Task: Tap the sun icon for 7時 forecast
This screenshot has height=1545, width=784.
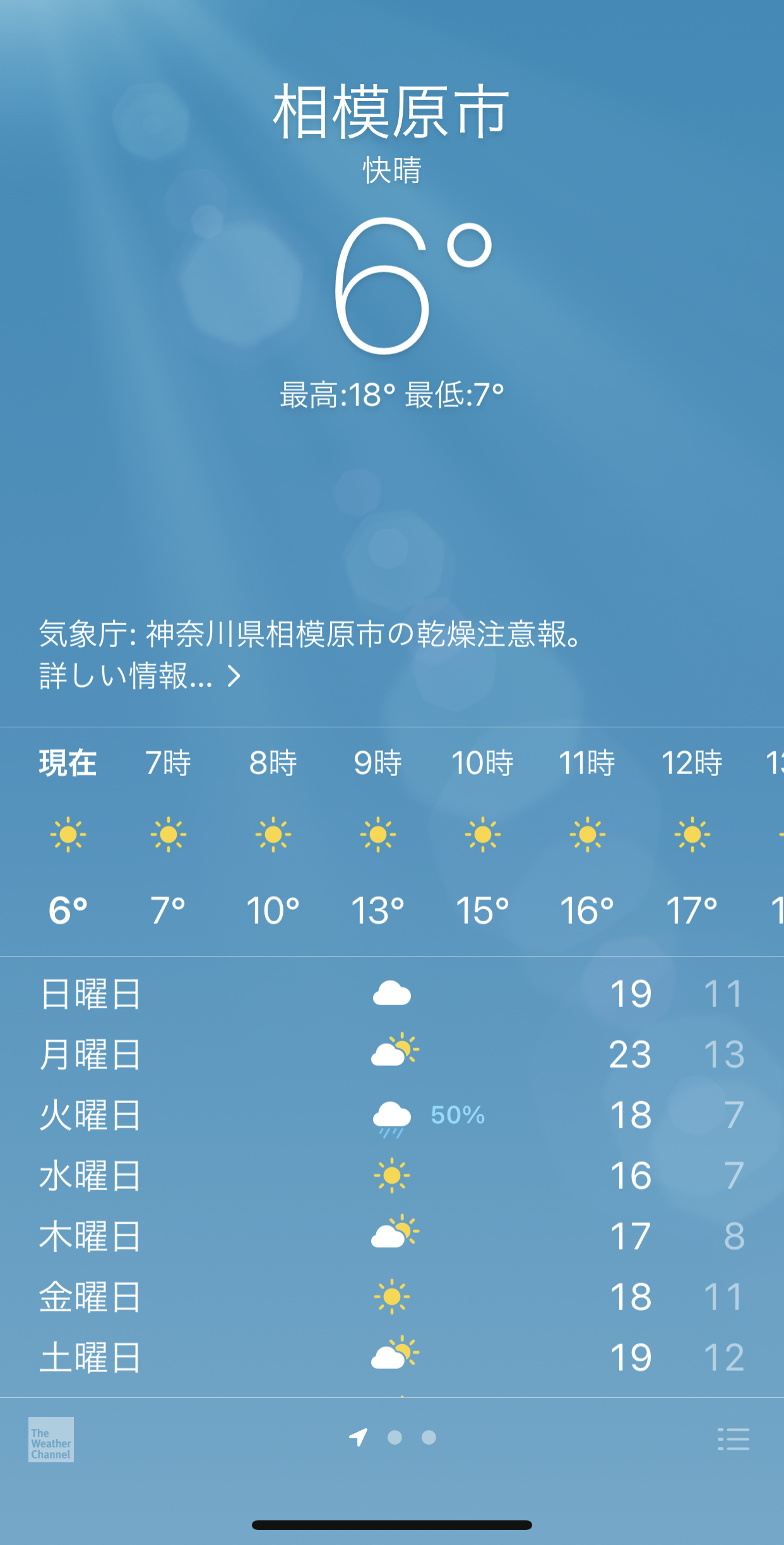Action: click(x=167, y=833)
